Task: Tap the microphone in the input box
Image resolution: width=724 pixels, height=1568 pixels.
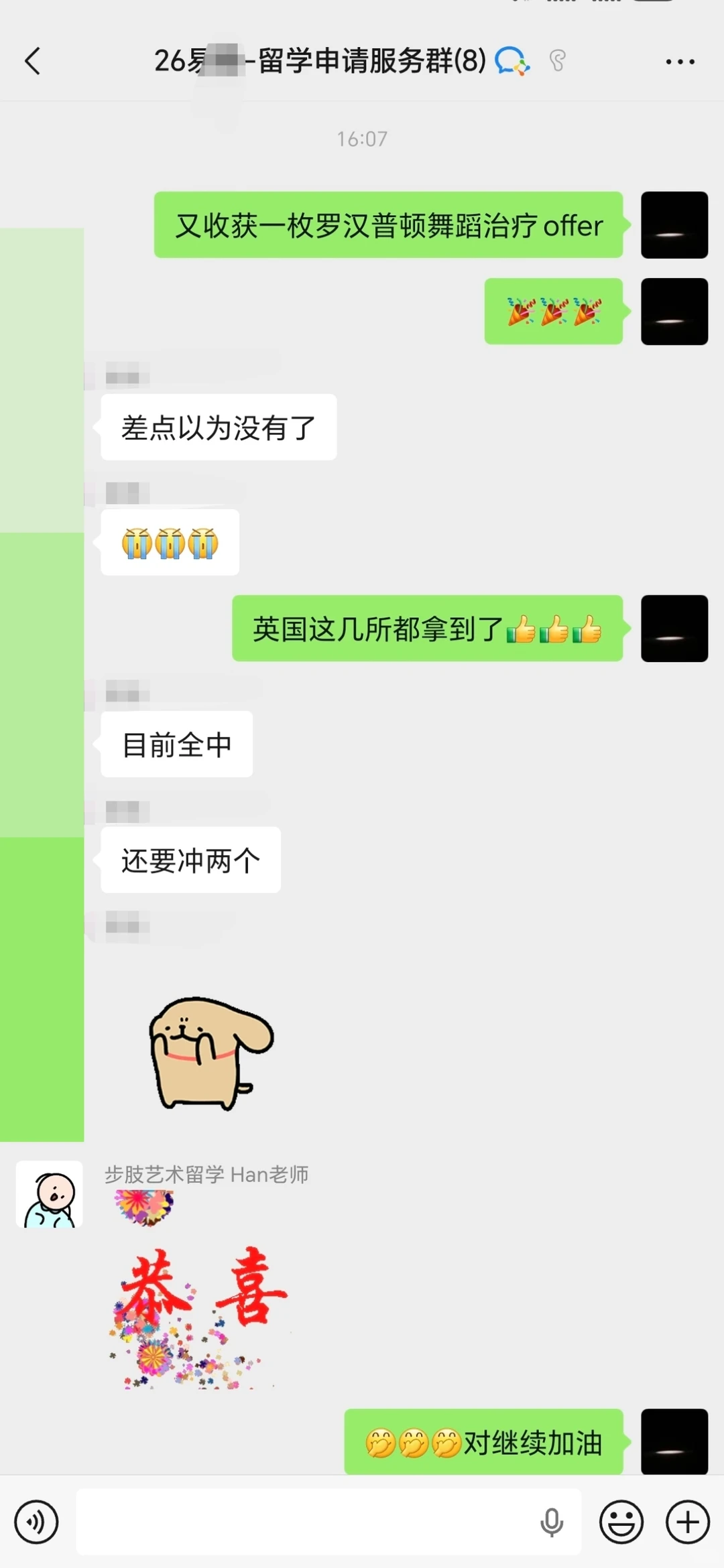Action: [551, 1522]
